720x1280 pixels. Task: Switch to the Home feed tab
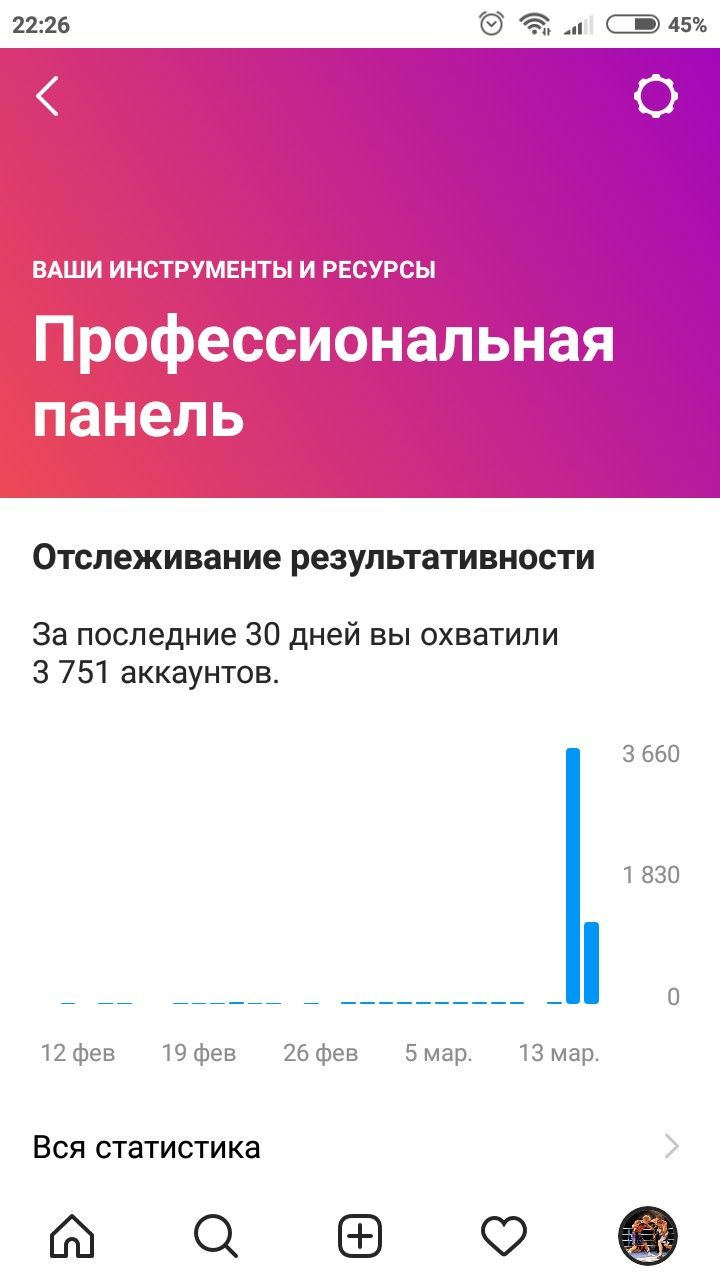(72, 1237)
